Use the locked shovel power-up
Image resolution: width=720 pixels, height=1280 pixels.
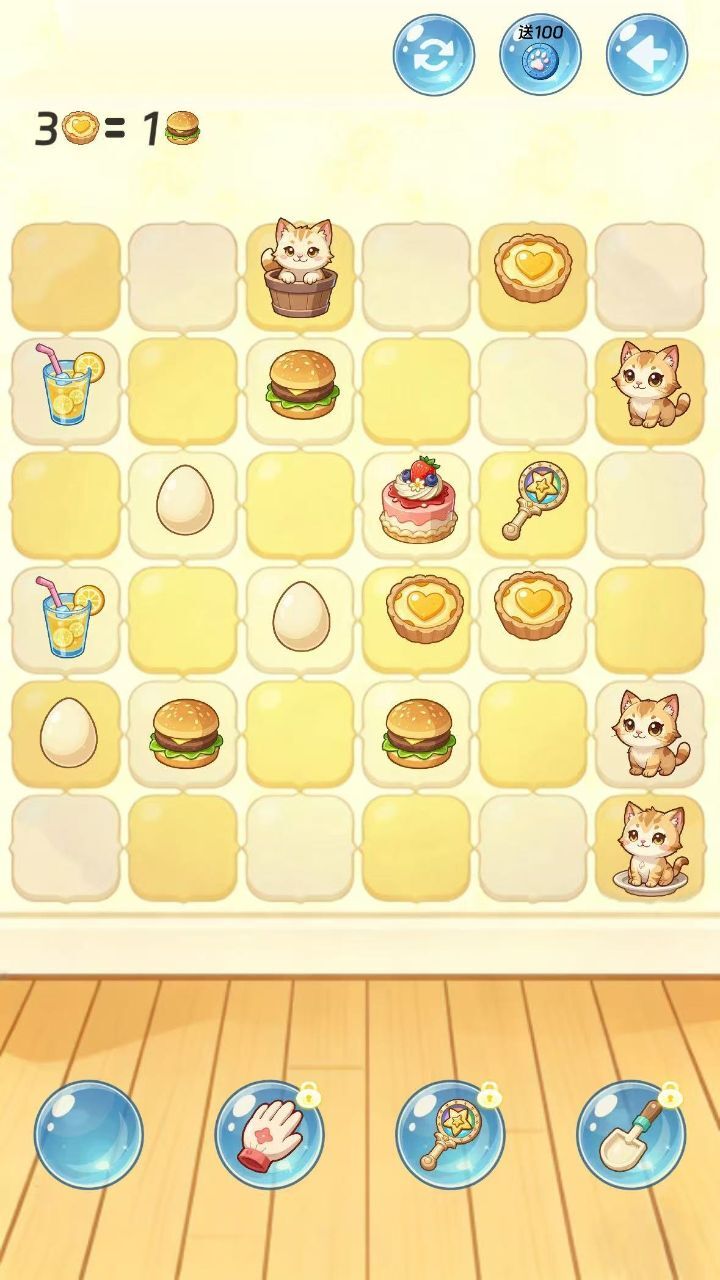[631, 1135]
